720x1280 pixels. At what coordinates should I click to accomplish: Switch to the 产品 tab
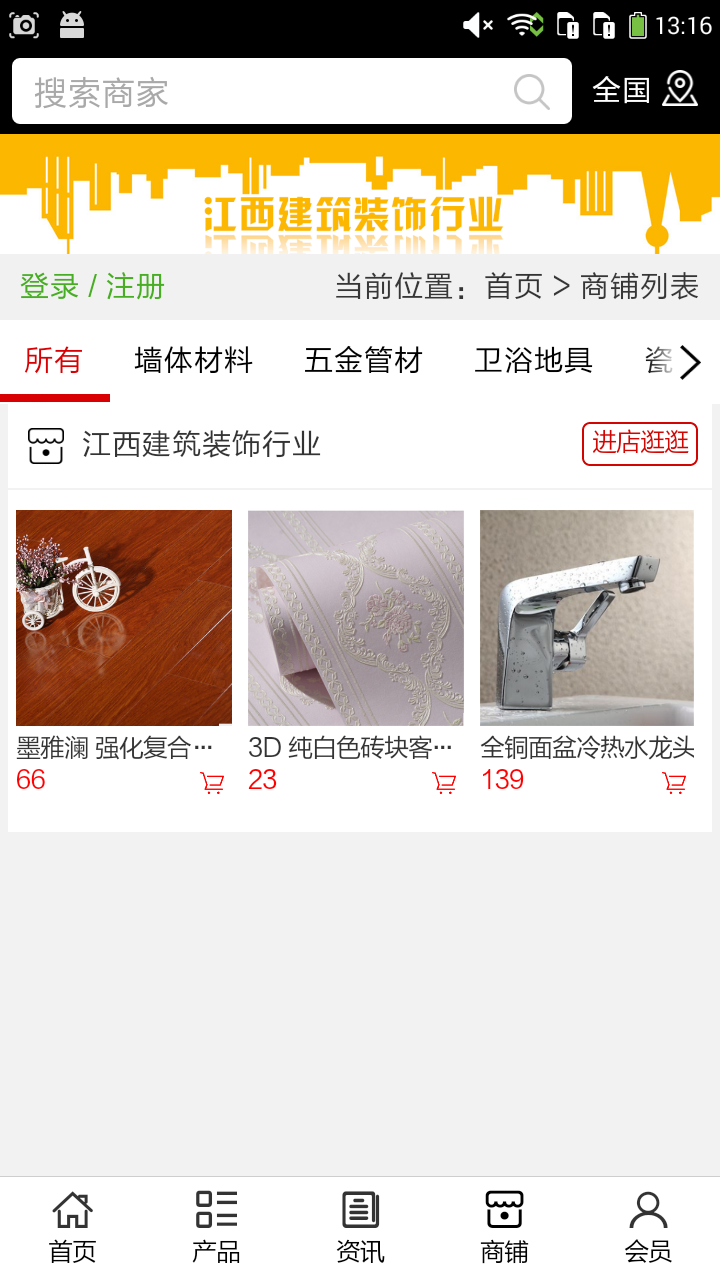[216, 1227]
